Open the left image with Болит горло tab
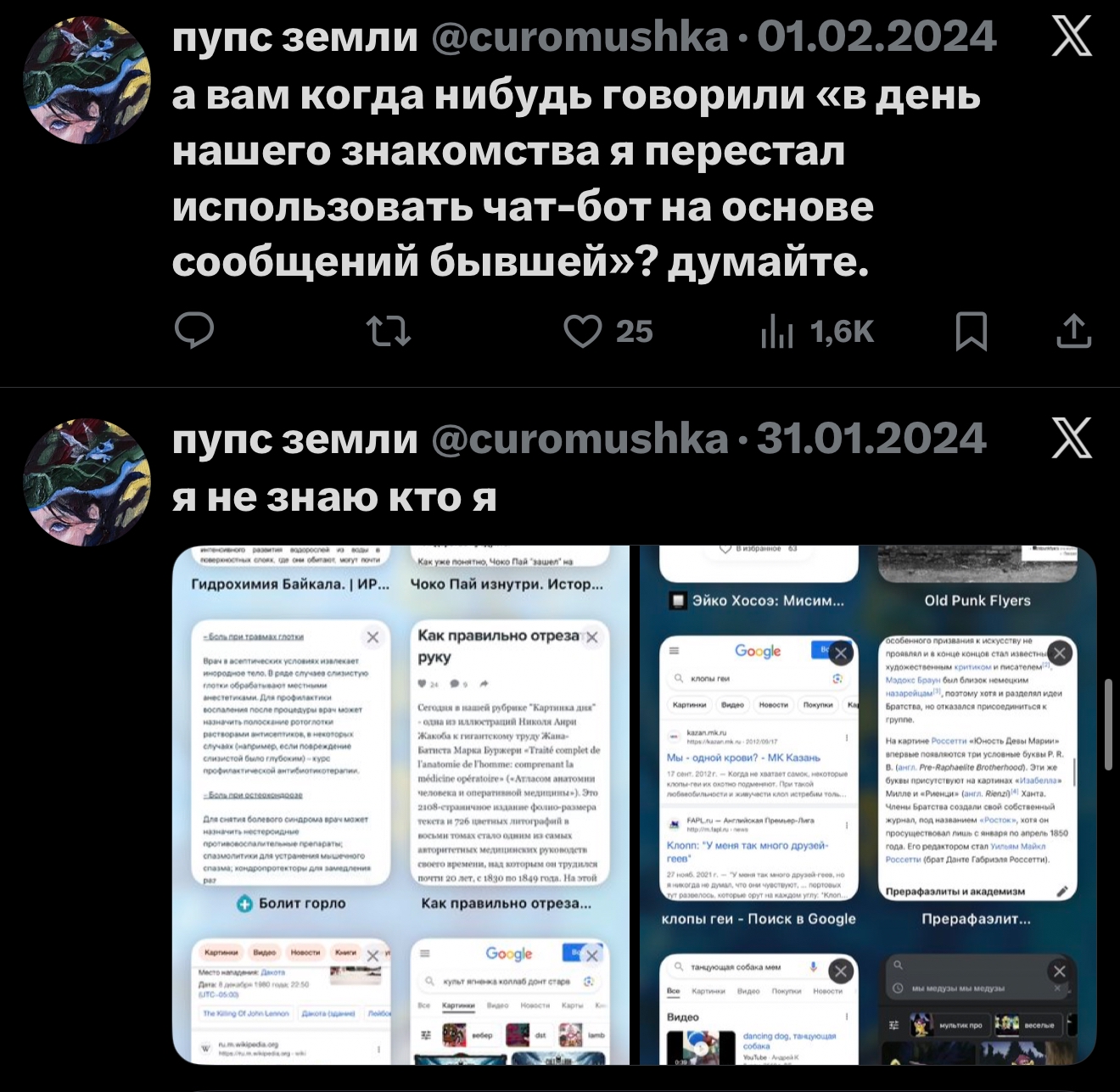This screenshot has height=1092, width=1120. tap(400, 804)
